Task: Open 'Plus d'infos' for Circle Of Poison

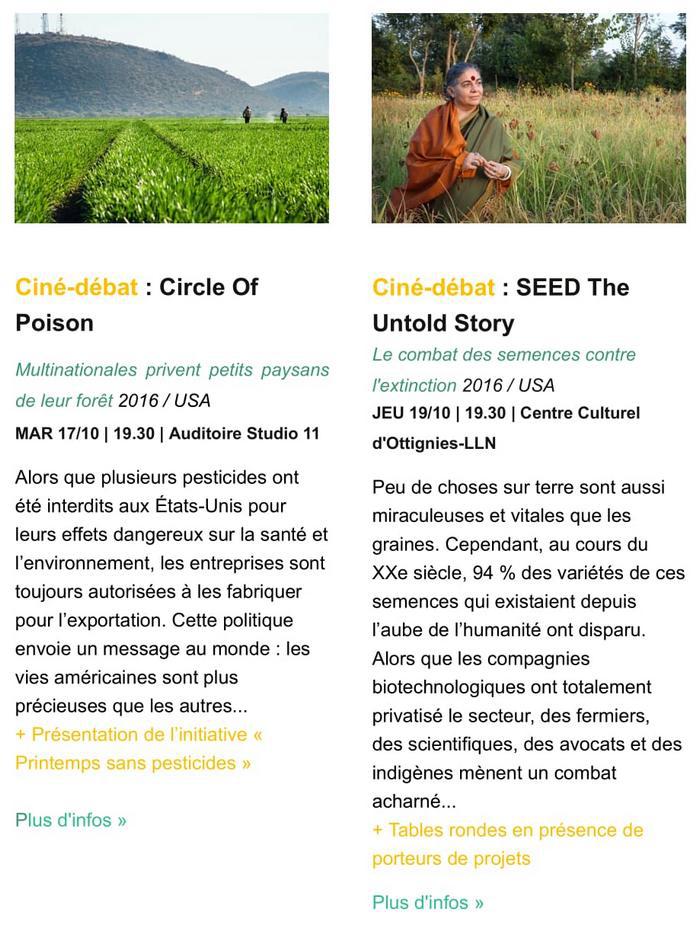Action: (x=71, y=820)
